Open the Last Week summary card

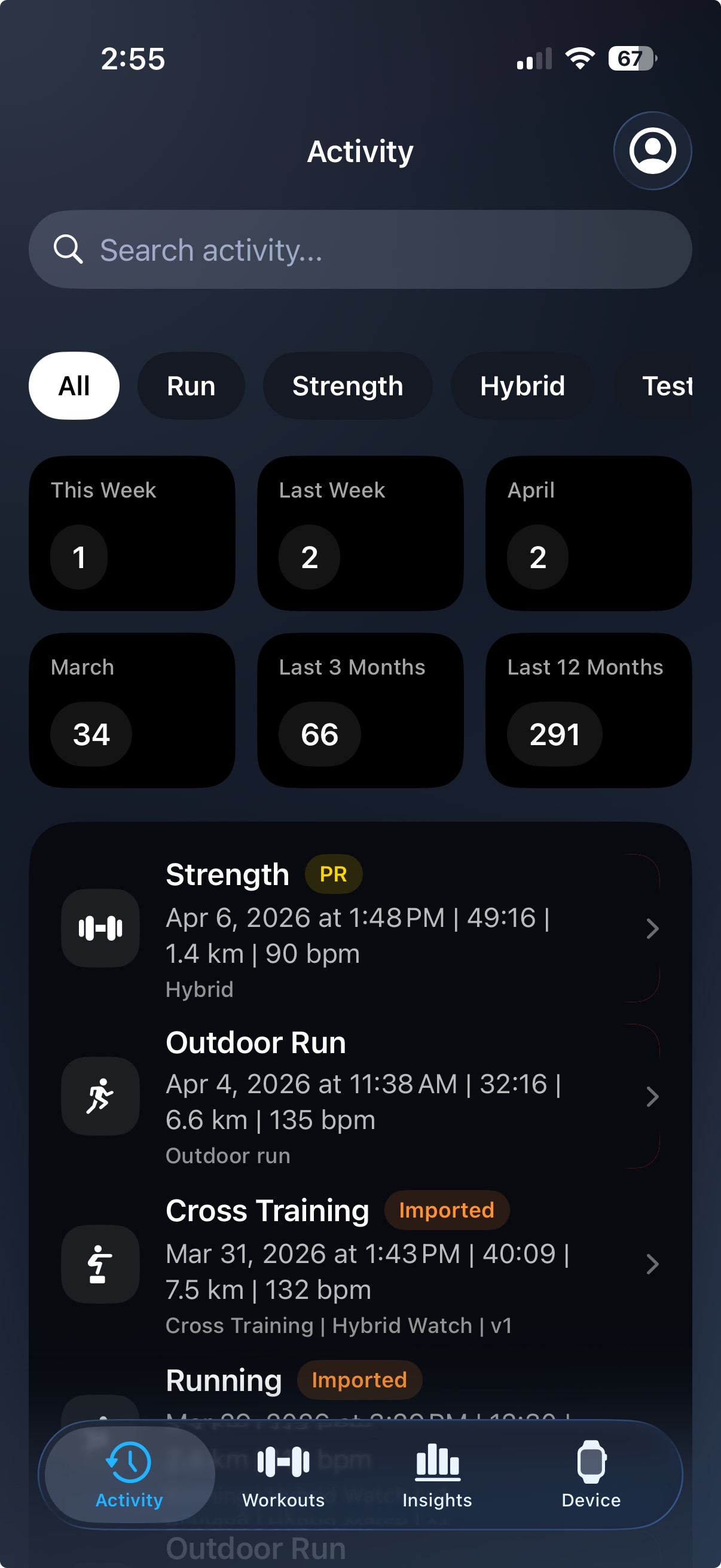[x=360, y=533]
